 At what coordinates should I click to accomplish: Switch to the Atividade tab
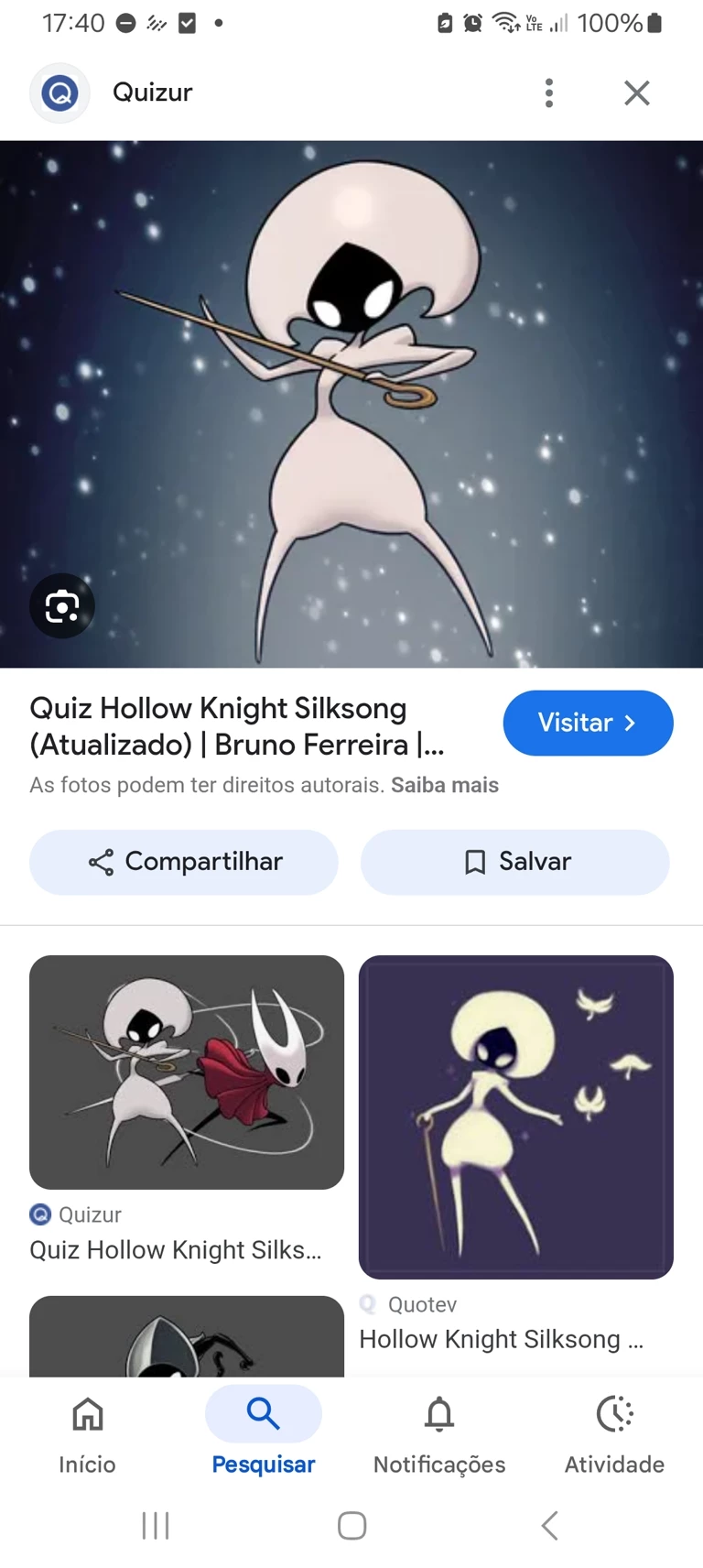click(x=614, y=1433)
